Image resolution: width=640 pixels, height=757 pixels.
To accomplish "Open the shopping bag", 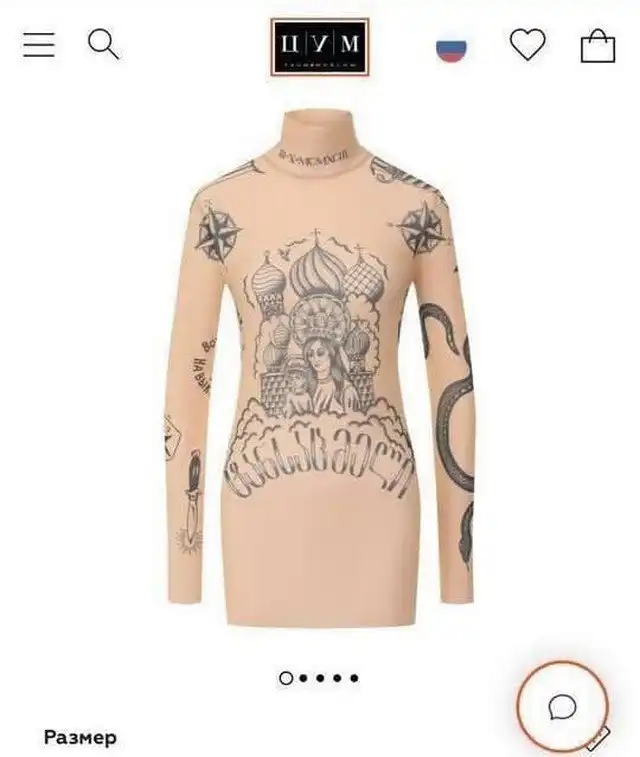I will coord(598,45).
